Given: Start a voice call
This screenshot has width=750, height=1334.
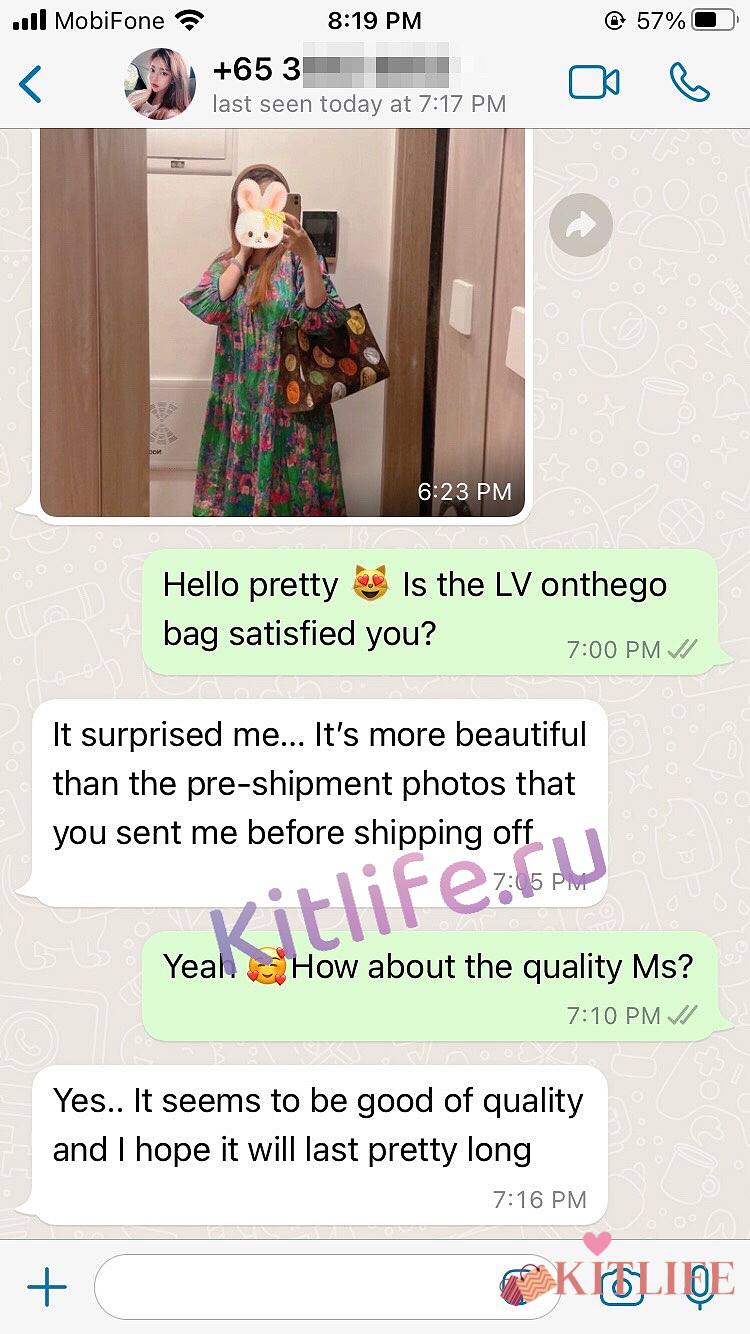Looking at the screenshot, I should tap(689, 83).
